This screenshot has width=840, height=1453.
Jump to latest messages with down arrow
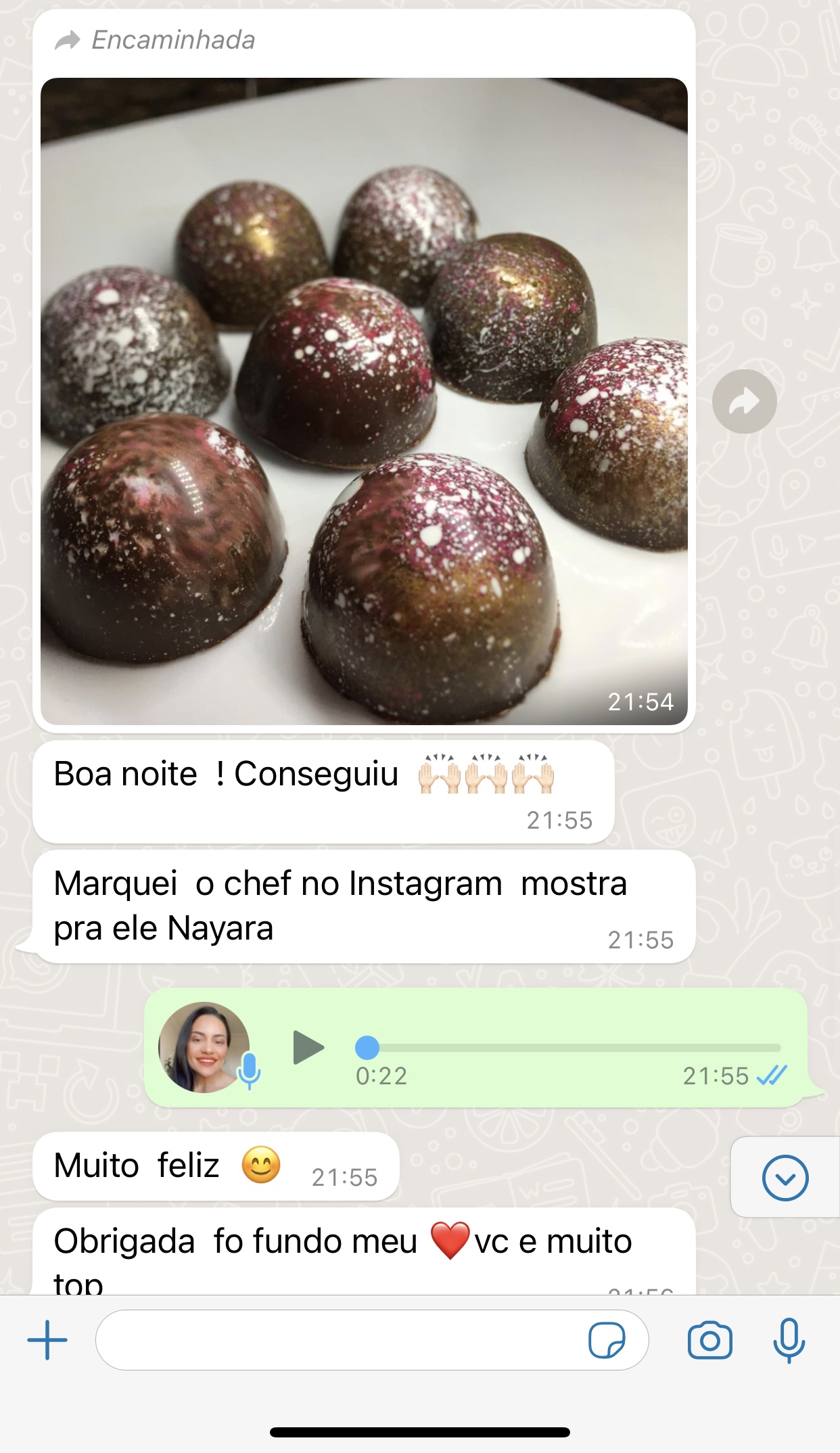(785, 1178)
